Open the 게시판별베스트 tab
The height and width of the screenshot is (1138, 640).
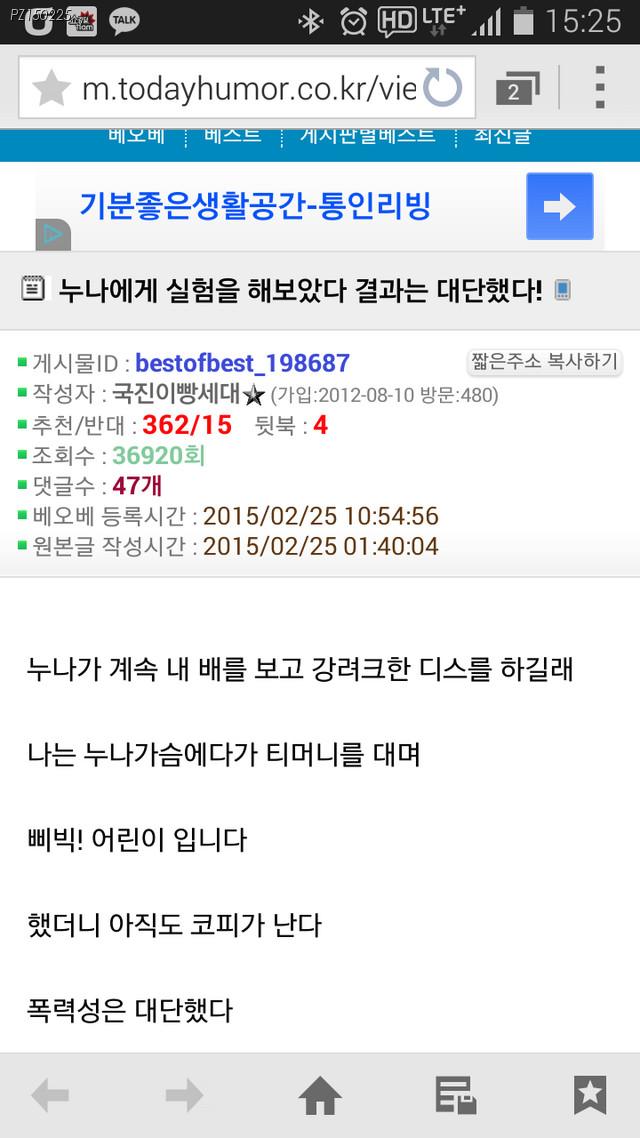coord(367,135)
